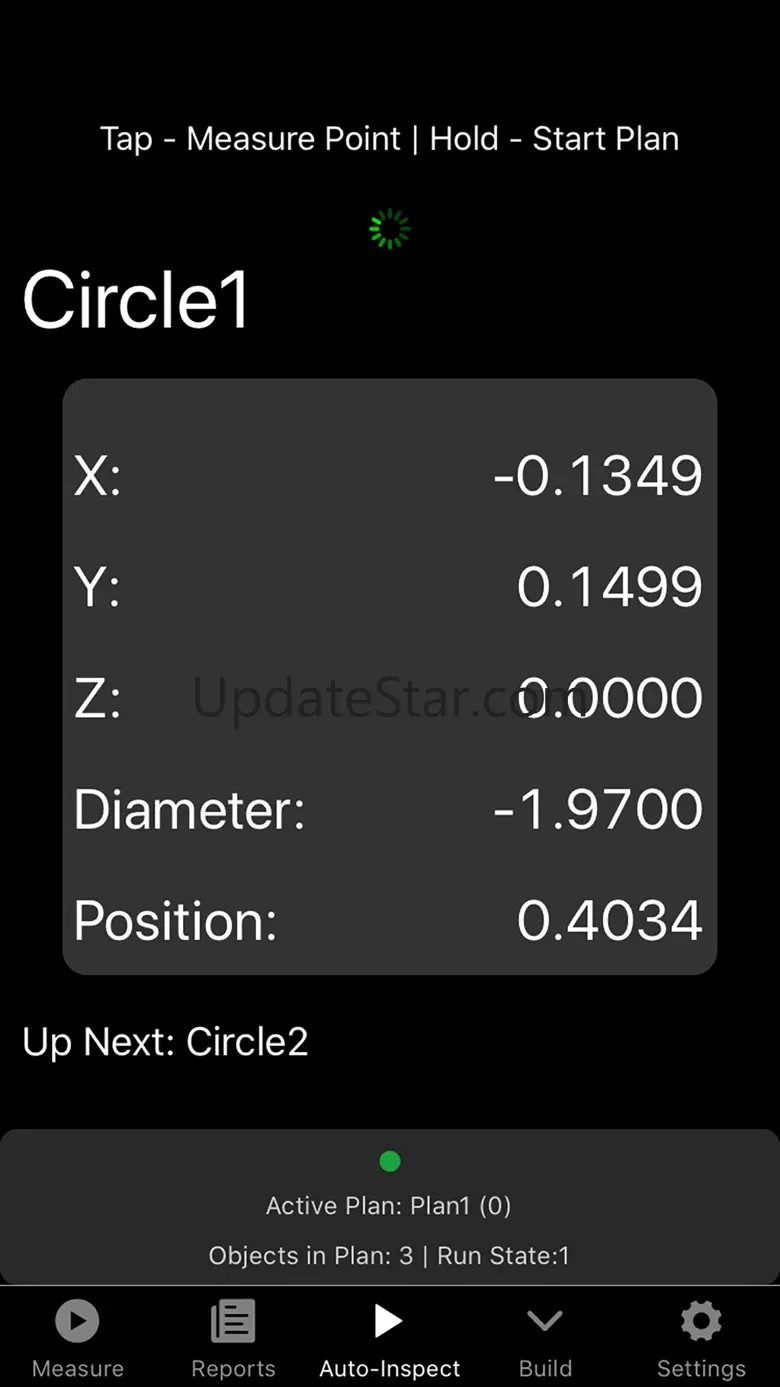The width and height of the screenshot is (780, 1387).
Task: Select the Auto-Inspect tab
Action: (x=389, y=1338)
